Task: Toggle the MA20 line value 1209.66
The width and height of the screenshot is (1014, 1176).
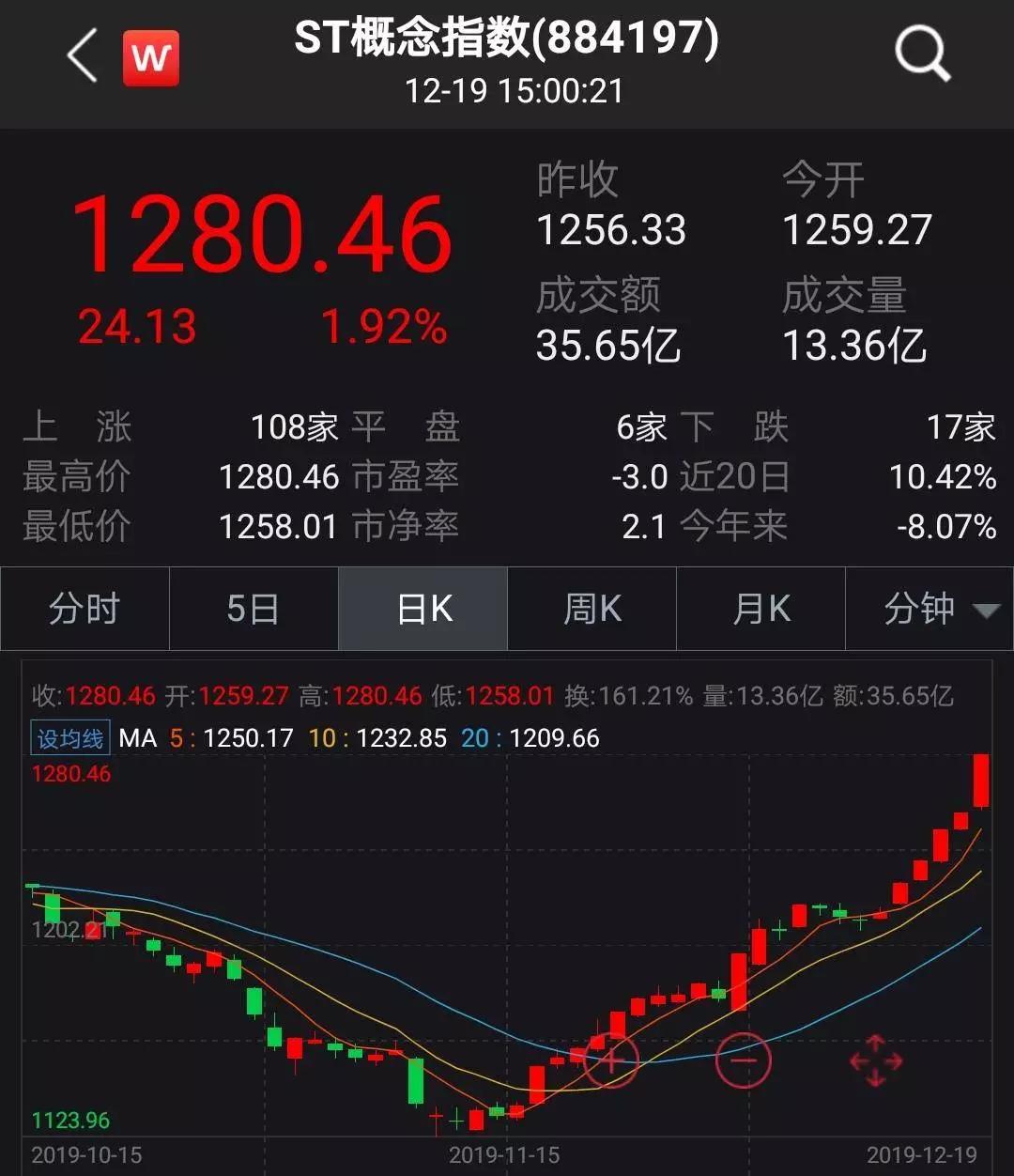Action: [x=552, y=737]
